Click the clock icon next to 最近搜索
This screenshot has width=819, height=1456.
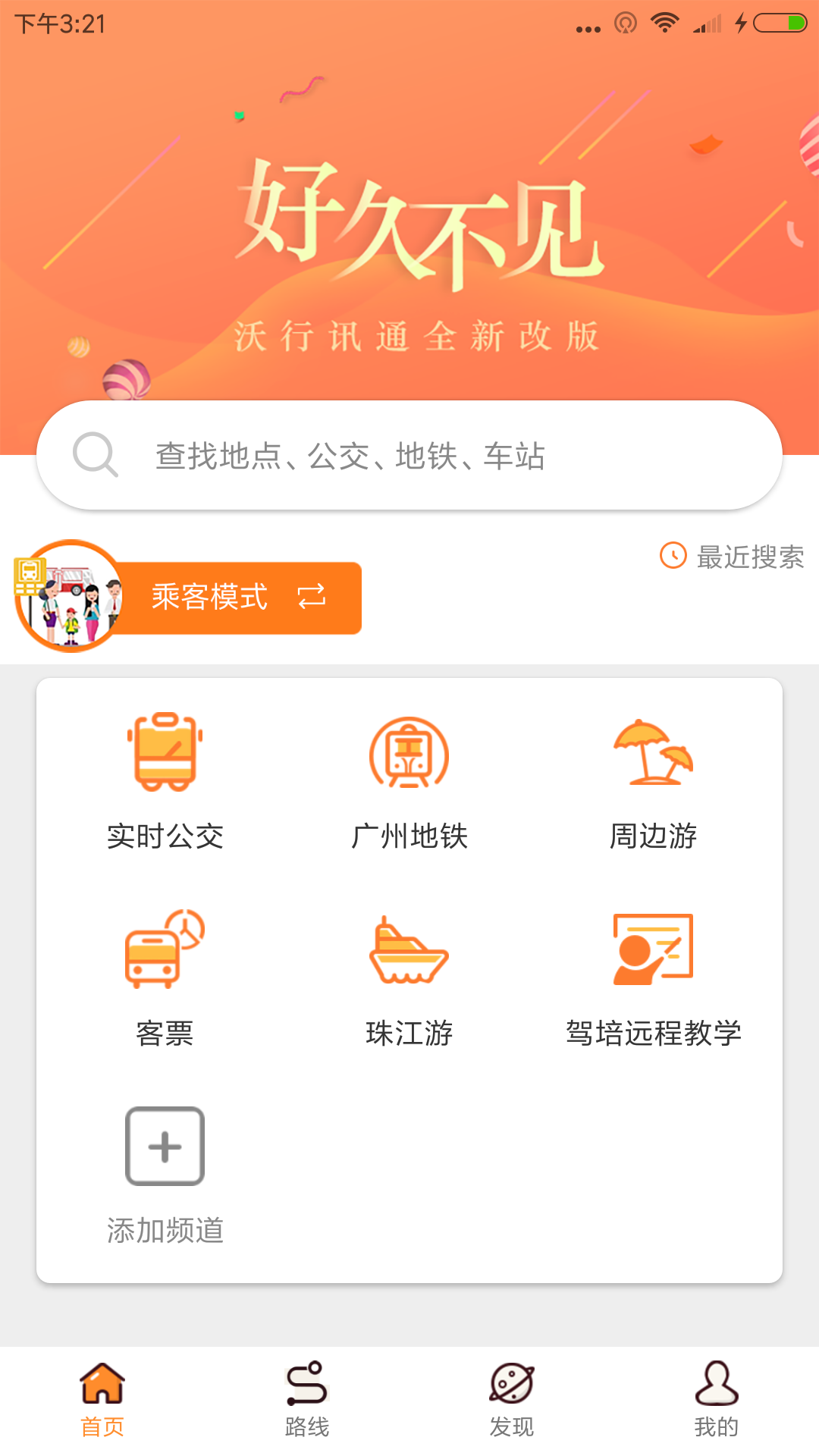click(x=673, y=557)
